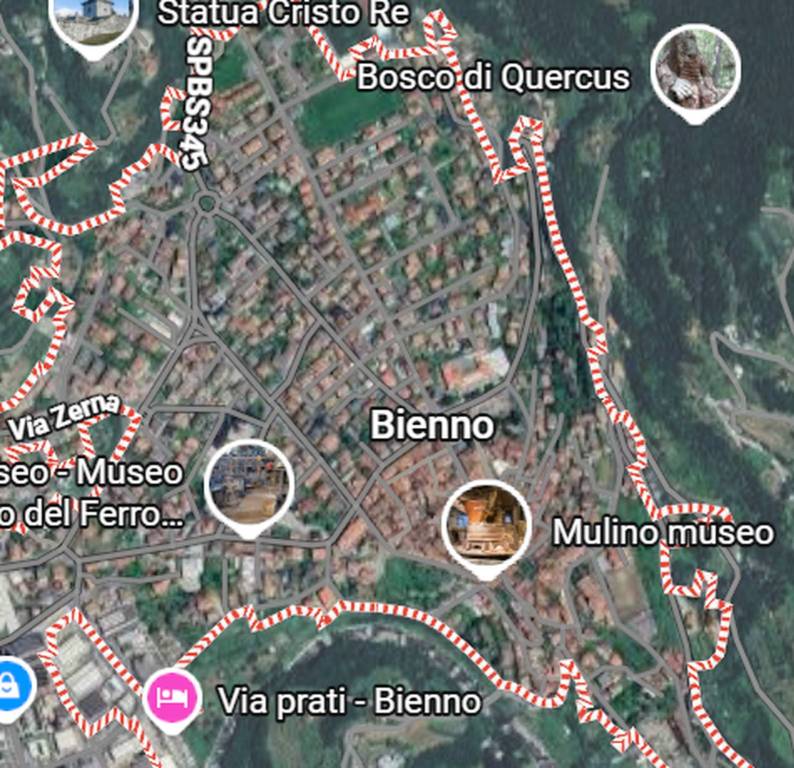Open the Statua Cristo Re place marker
Viewport: 794px width, 768px height.
94,18
